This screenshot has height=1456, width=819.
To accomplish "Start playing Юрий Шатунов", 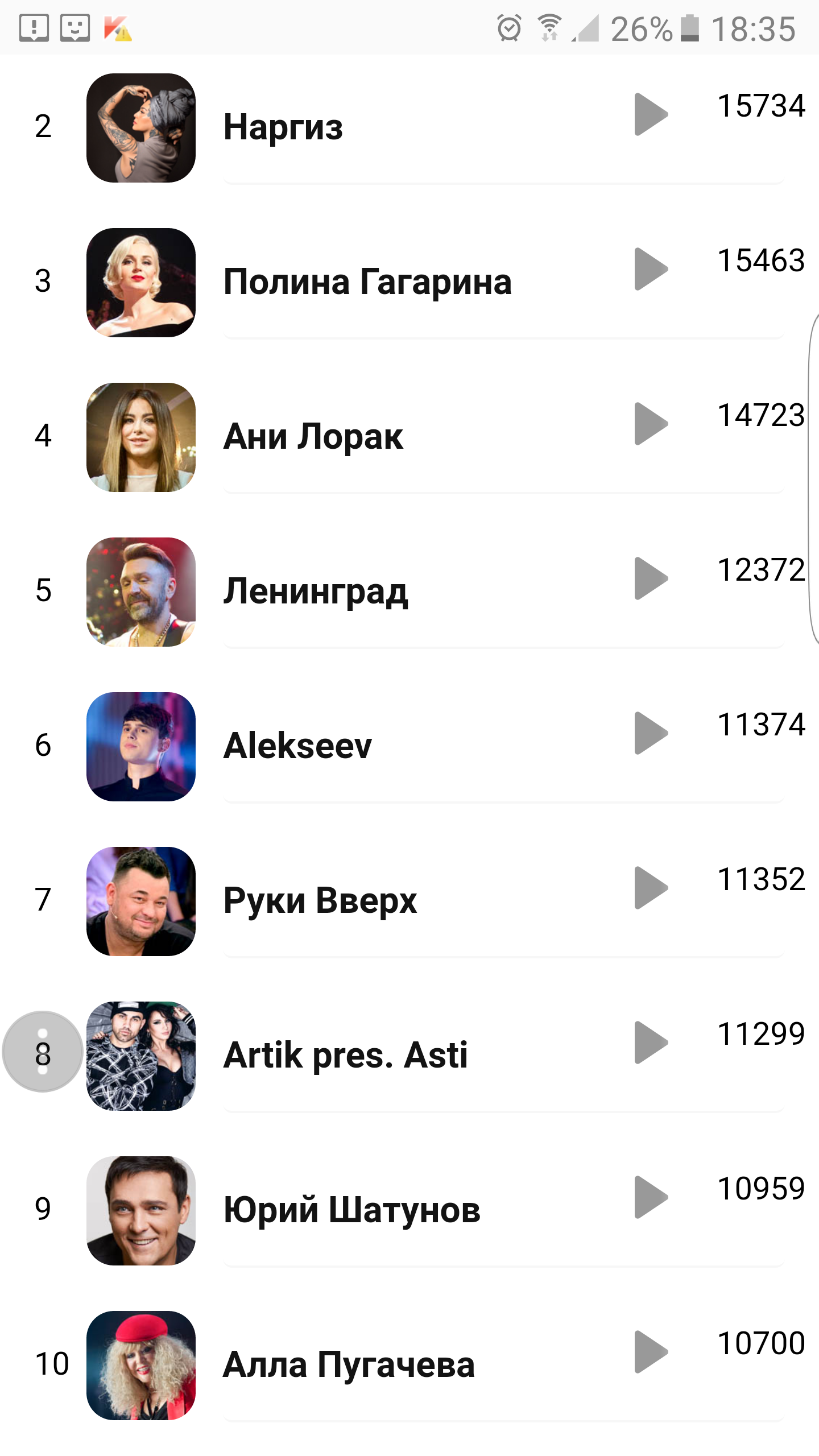I will (x=651, y=1197).
